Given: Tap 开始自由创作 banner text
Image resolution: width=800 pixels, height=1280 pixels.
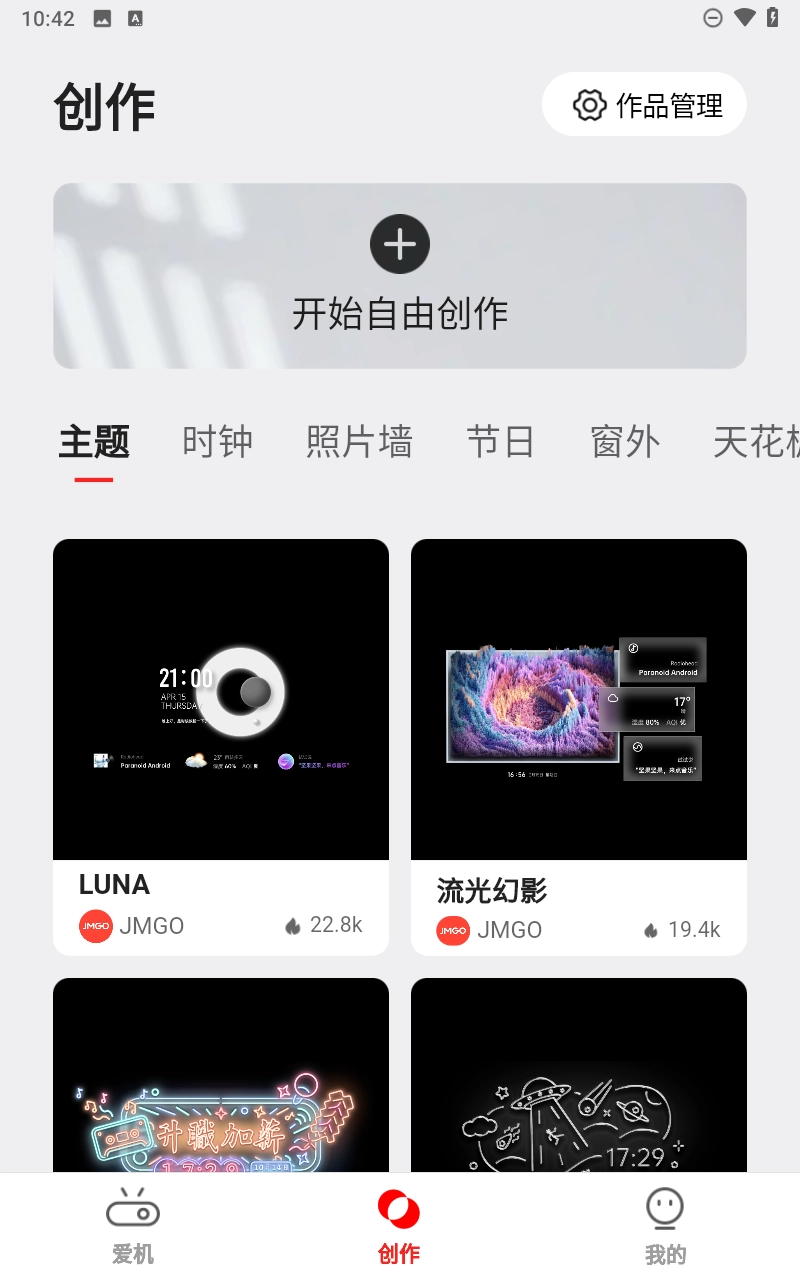Looking at the screenshot, I should pos(400,313).
